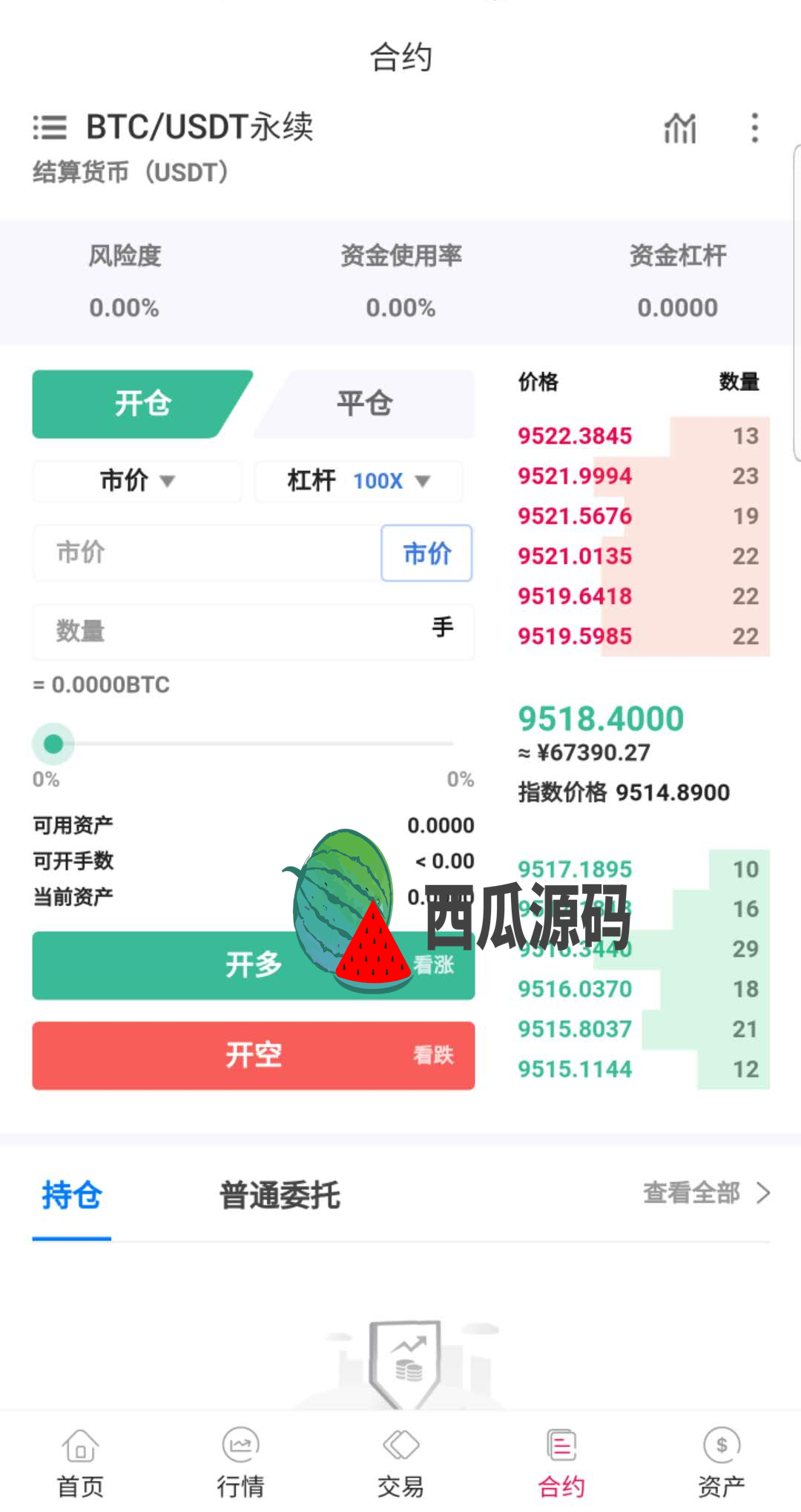This screenshot has height=1512, width=801.
Task: Open the K-line chart icon
Action: [679, 128]
